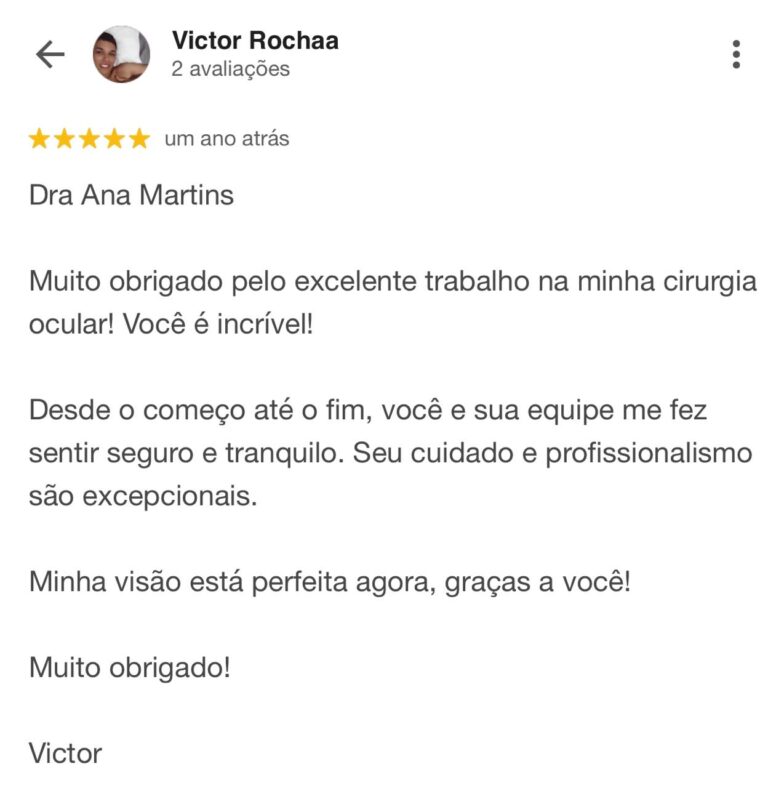Open Victor Rochaa's reviewer profile
768x788 pixels.
[x=254, y=41]
